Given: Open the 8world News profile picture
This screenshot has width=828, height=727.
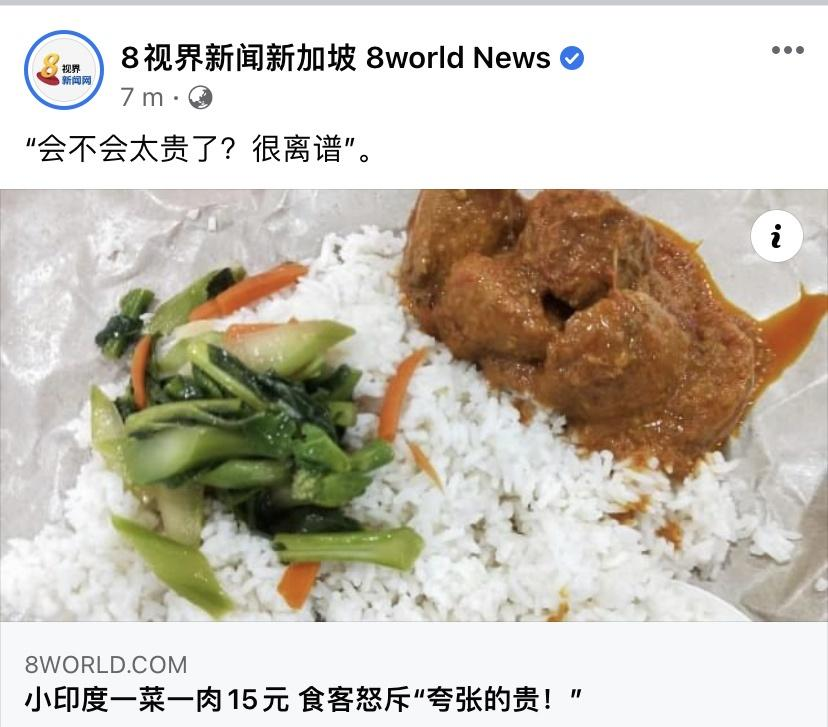Looking at the screenshot, I should [x=63, y=69].
